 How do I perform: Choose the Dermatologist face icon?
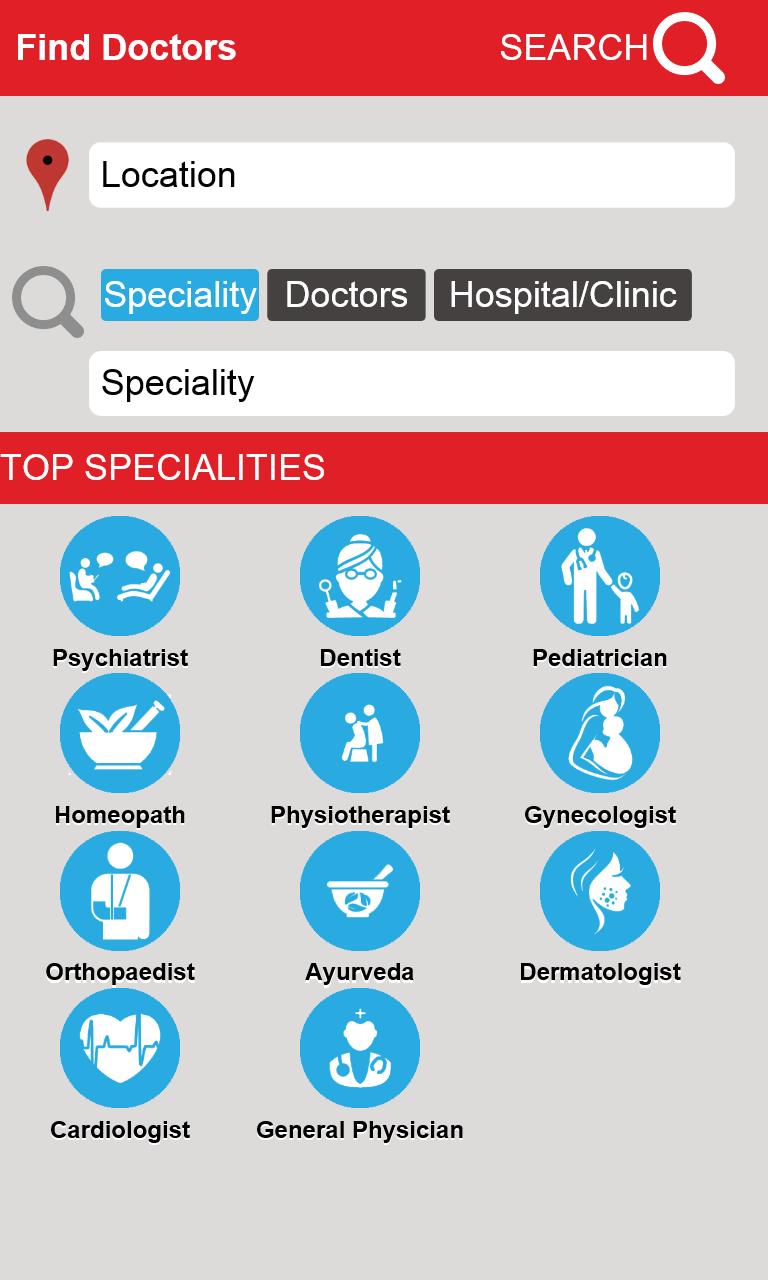(x=600, y=891)
